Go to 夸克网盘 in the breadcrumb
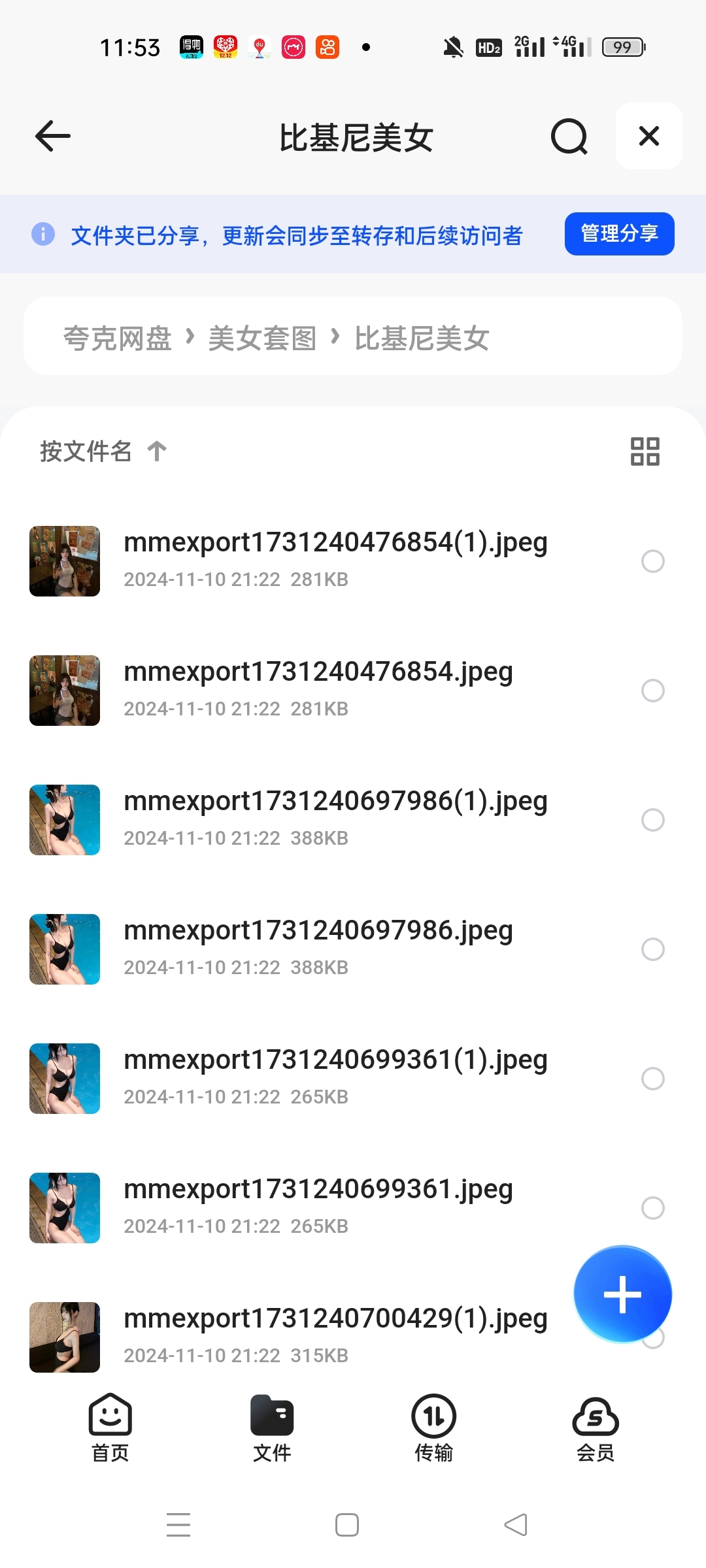 118,338
